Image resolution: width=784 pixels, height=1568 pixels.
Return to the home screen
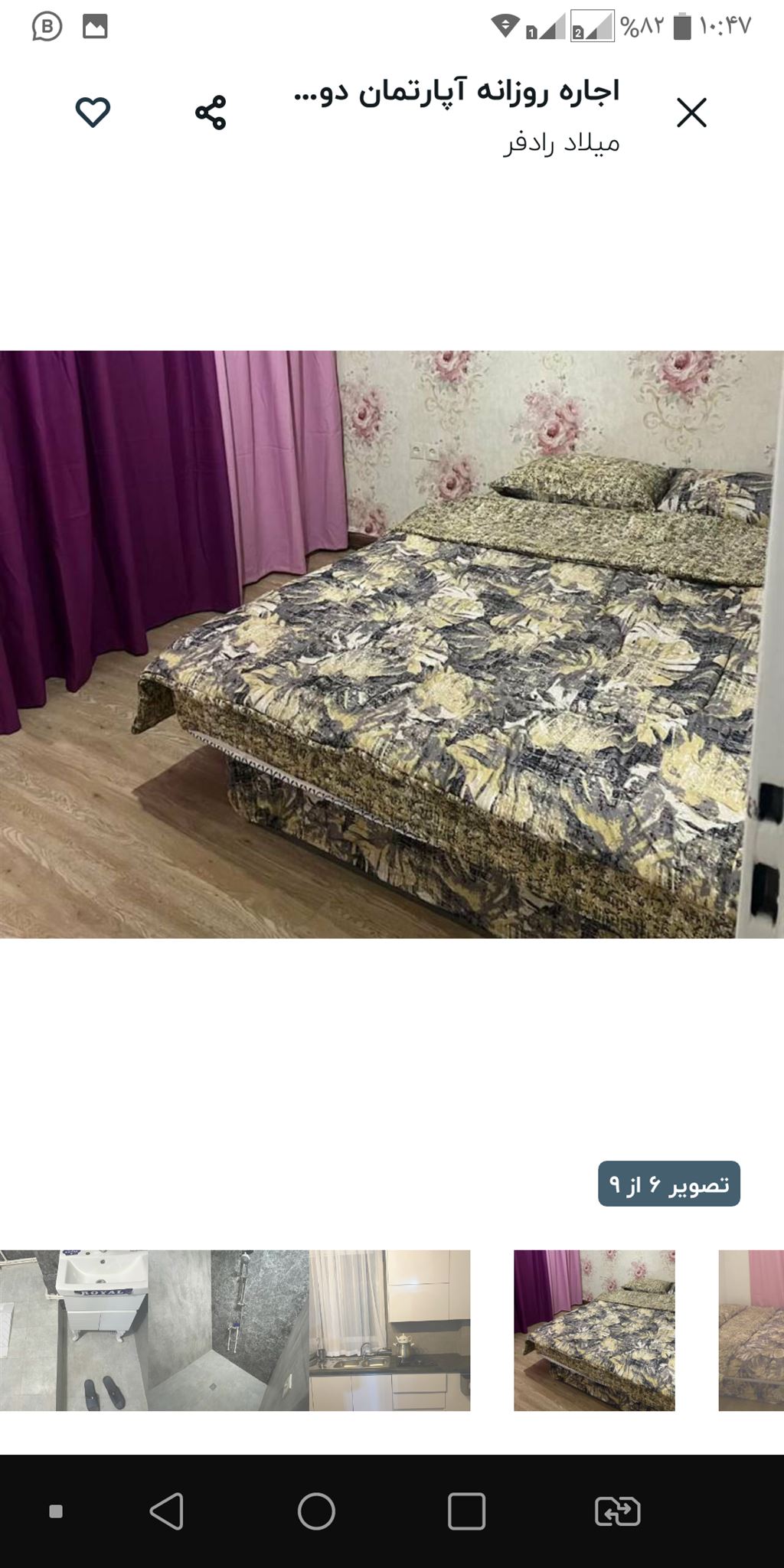(316, 1511)
